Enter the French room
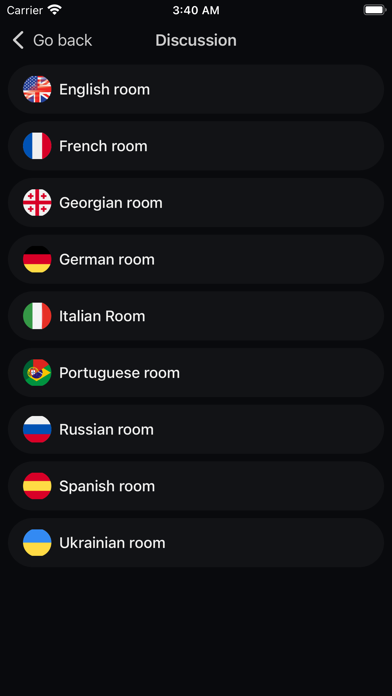This screenshot has width=392, height=696. [x=196, y=146]
